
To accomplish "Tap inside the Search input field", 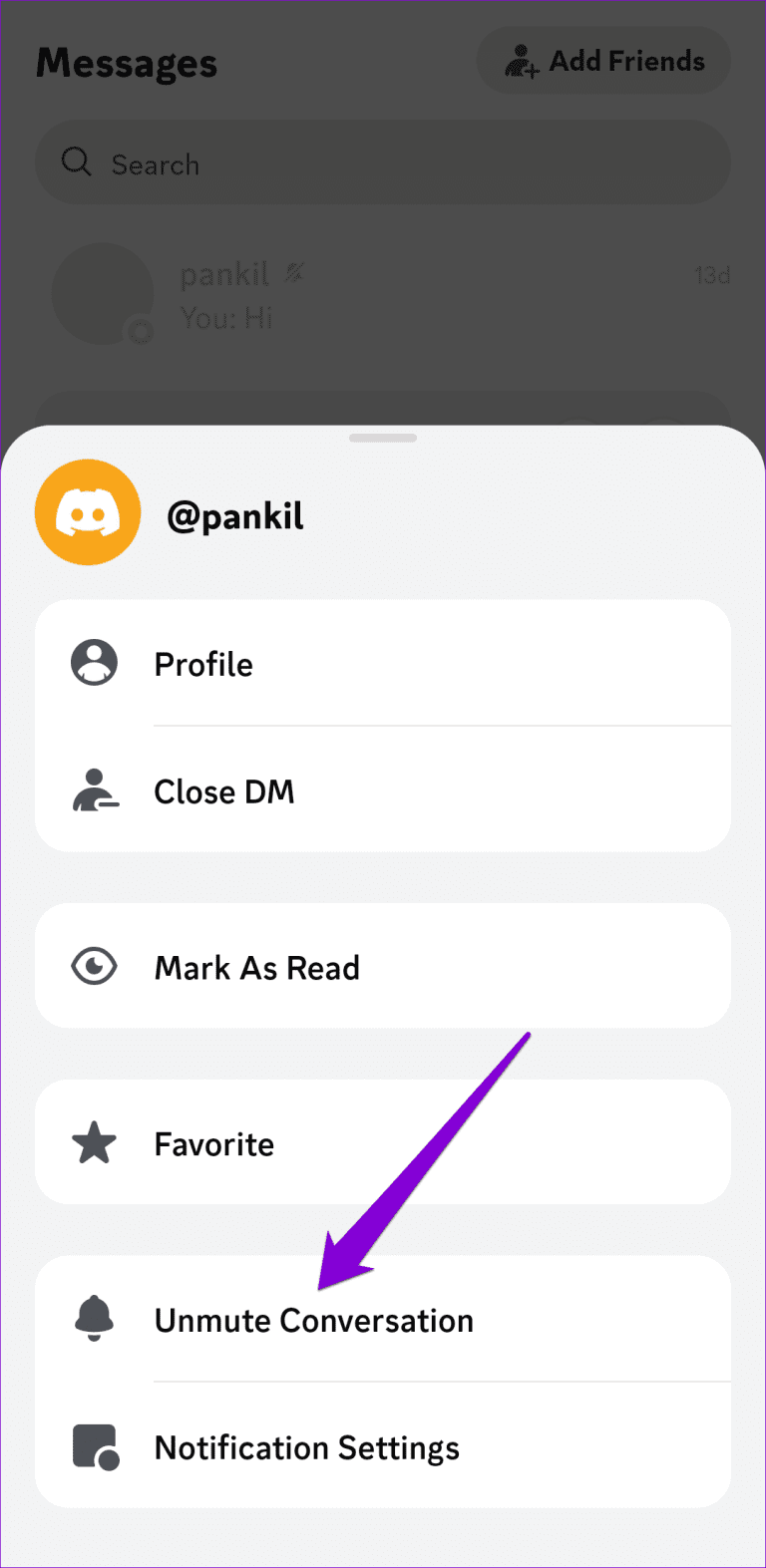I will click(x=299, y=162).
